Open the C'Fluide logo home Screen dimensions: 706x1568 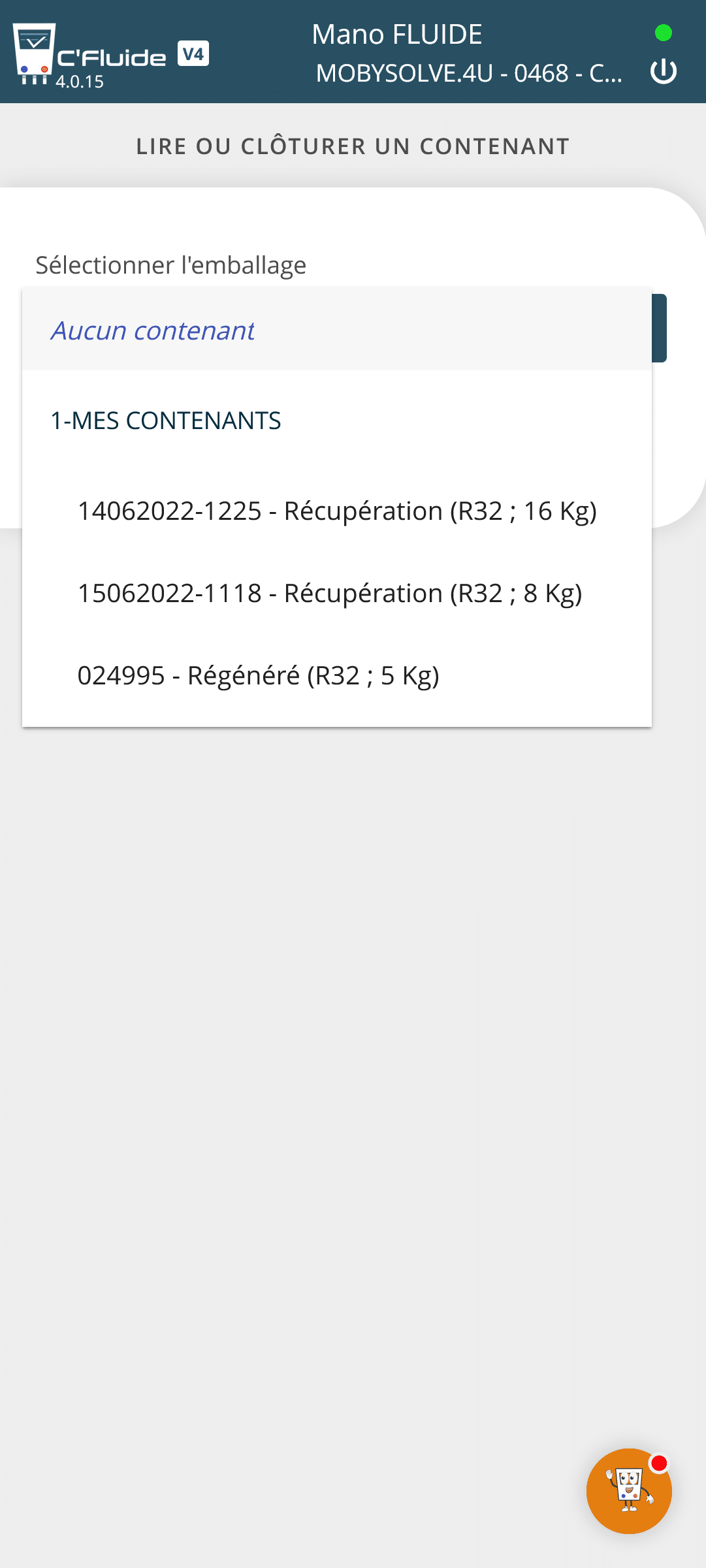(91, 55)
